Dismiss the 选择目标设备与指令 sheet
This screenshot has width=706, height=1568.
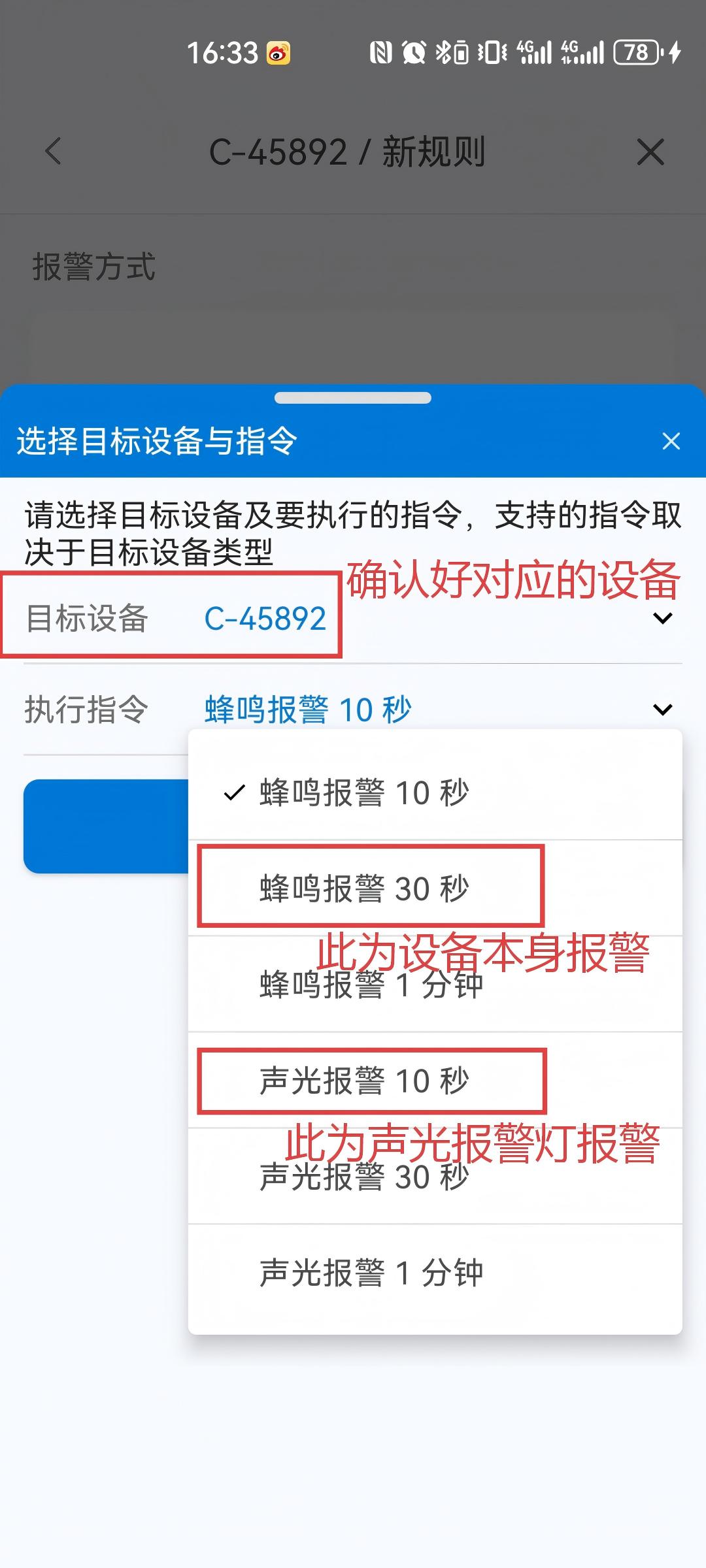(671, 441)
